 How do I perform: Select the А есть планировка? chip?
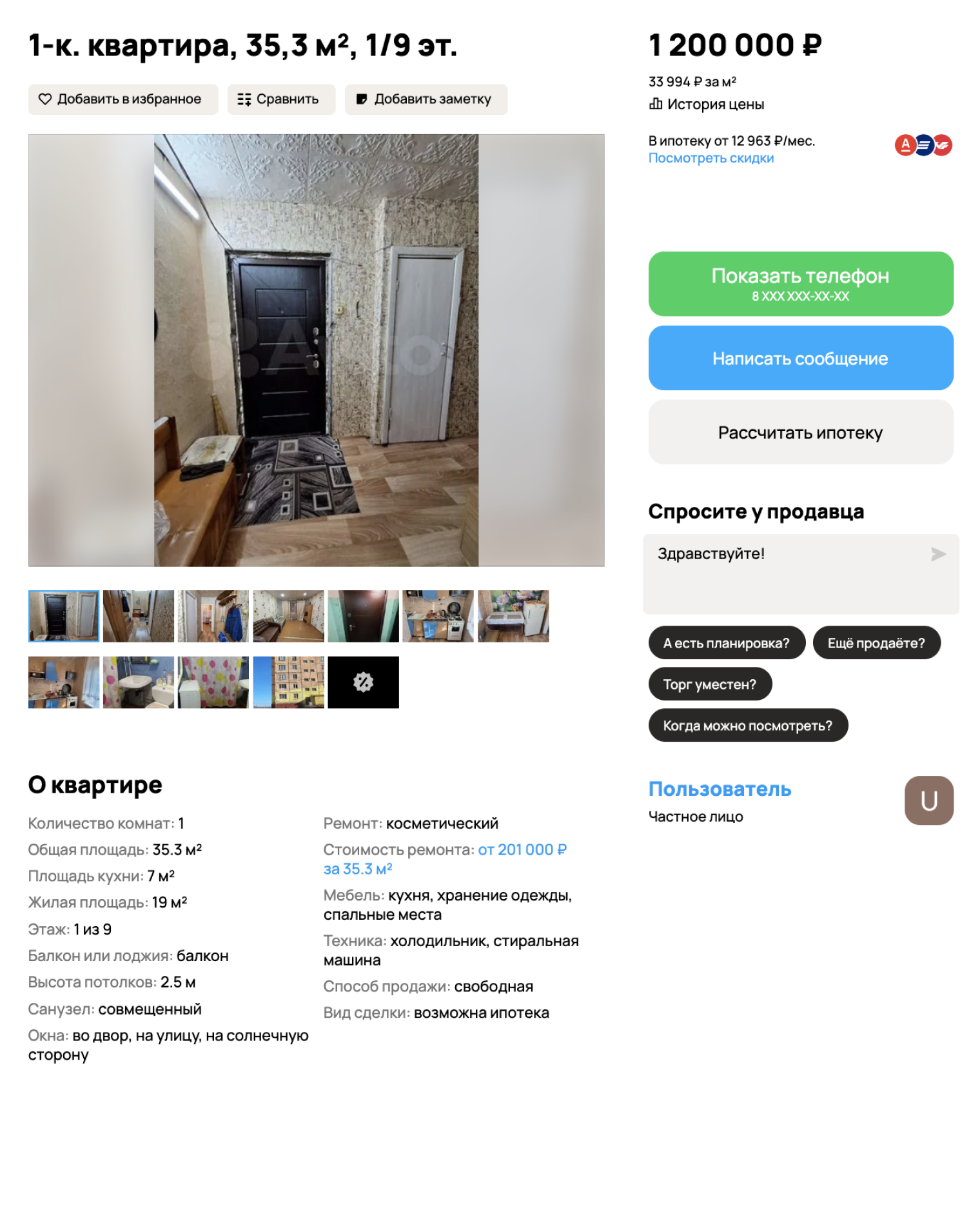coord(726,643)
